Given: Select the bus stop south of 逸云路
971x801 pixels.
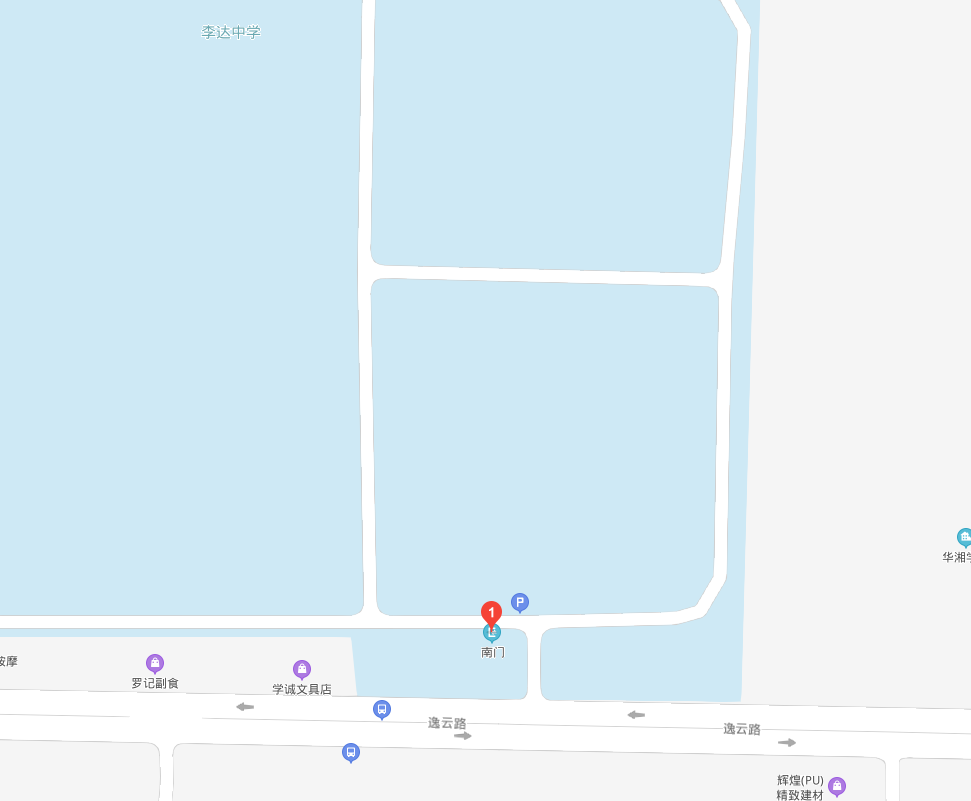Looking at the screenshot, I should [x=350, y=752].
